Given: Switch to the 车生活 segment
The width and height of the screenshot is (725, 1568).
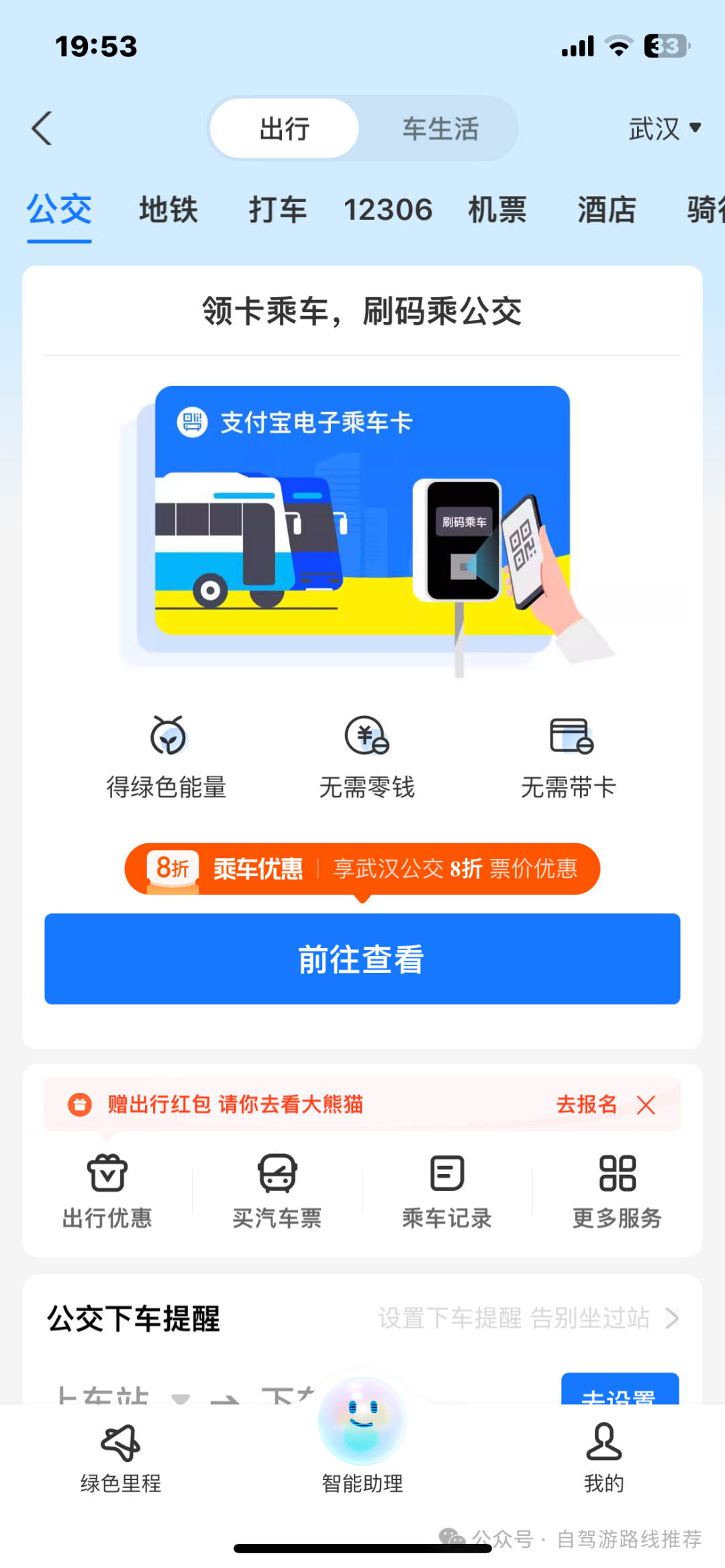Looking at the screenshot, I should pos(440,128).
